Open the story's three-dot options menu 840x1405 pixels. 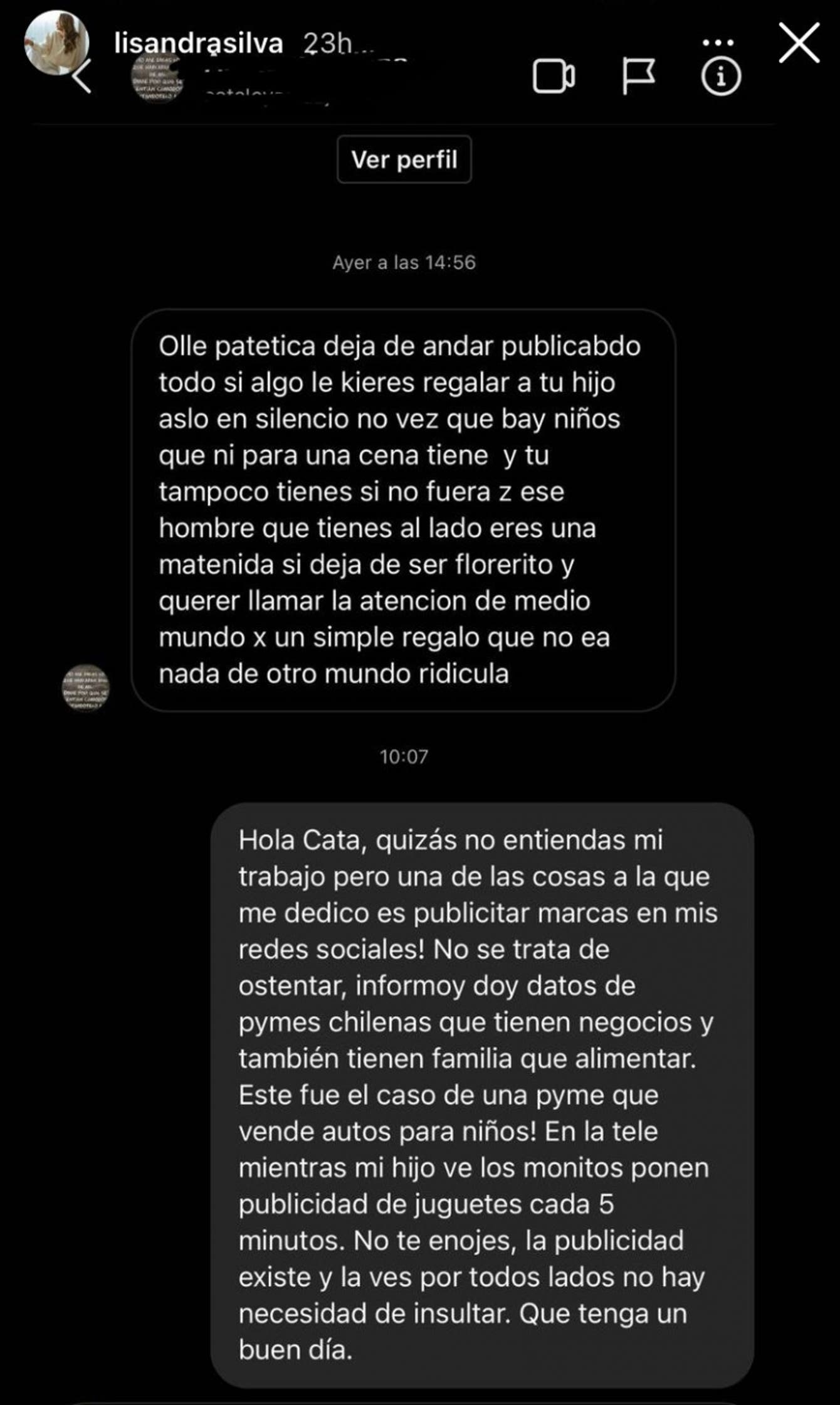click(x=718, y=42)
